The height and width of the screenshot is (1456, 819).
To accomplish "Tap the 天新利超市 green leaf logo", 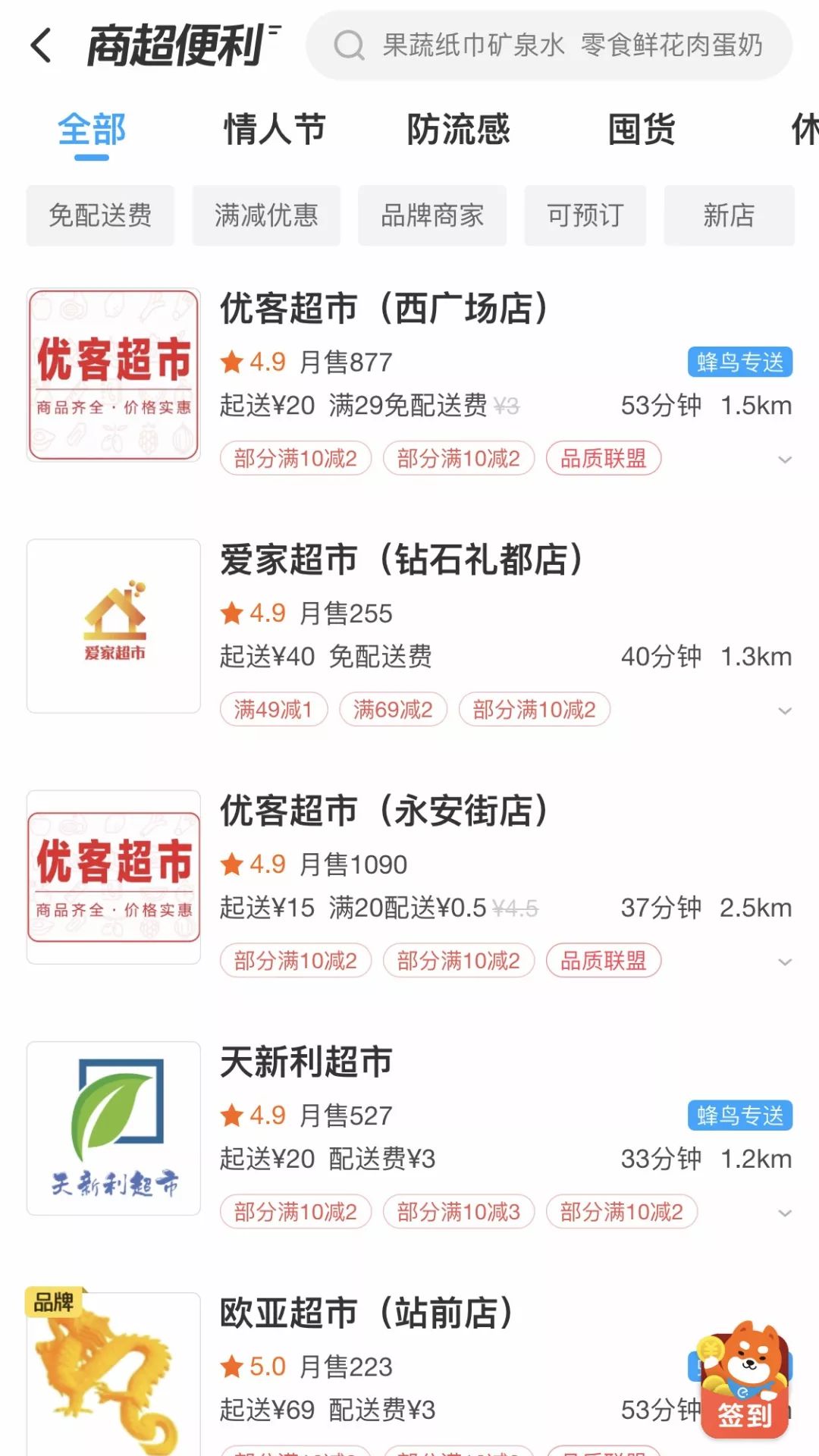I will (112, 1128).
